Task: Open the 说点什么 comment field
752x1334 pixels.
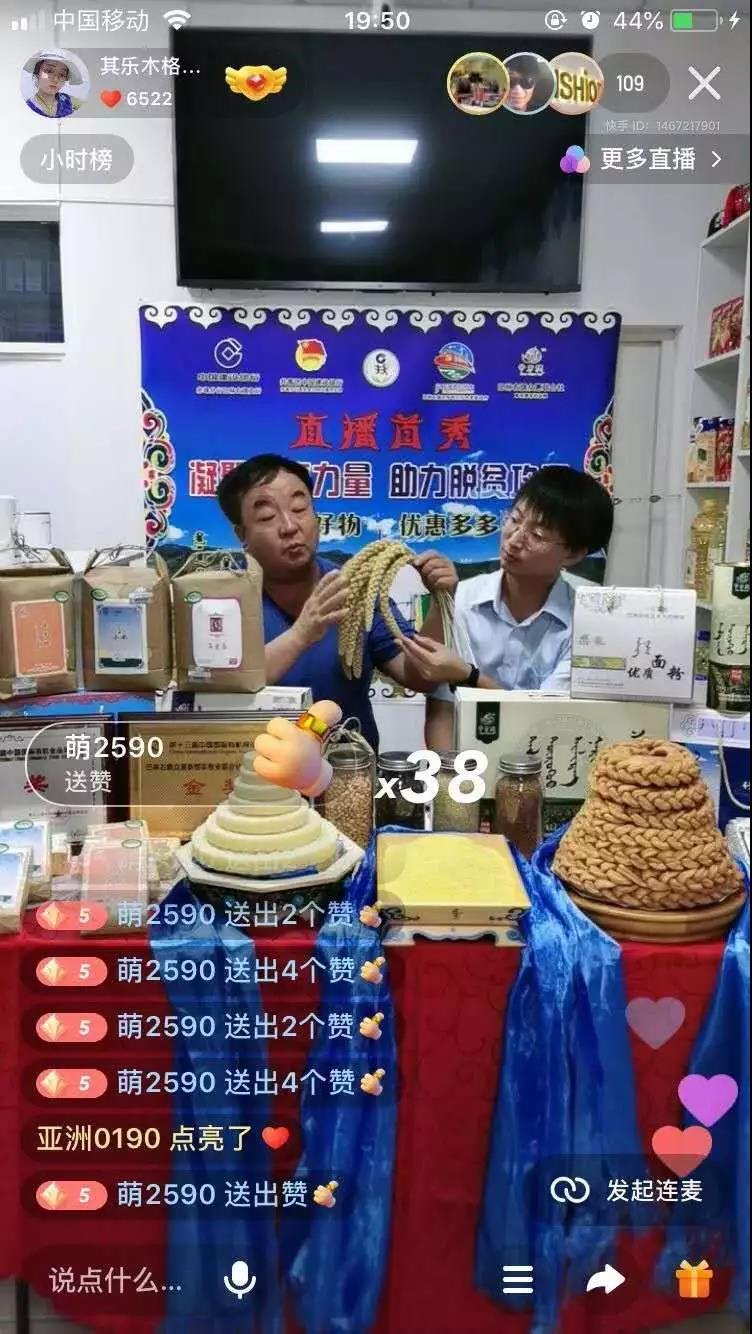Action: tap(115, 1280)
